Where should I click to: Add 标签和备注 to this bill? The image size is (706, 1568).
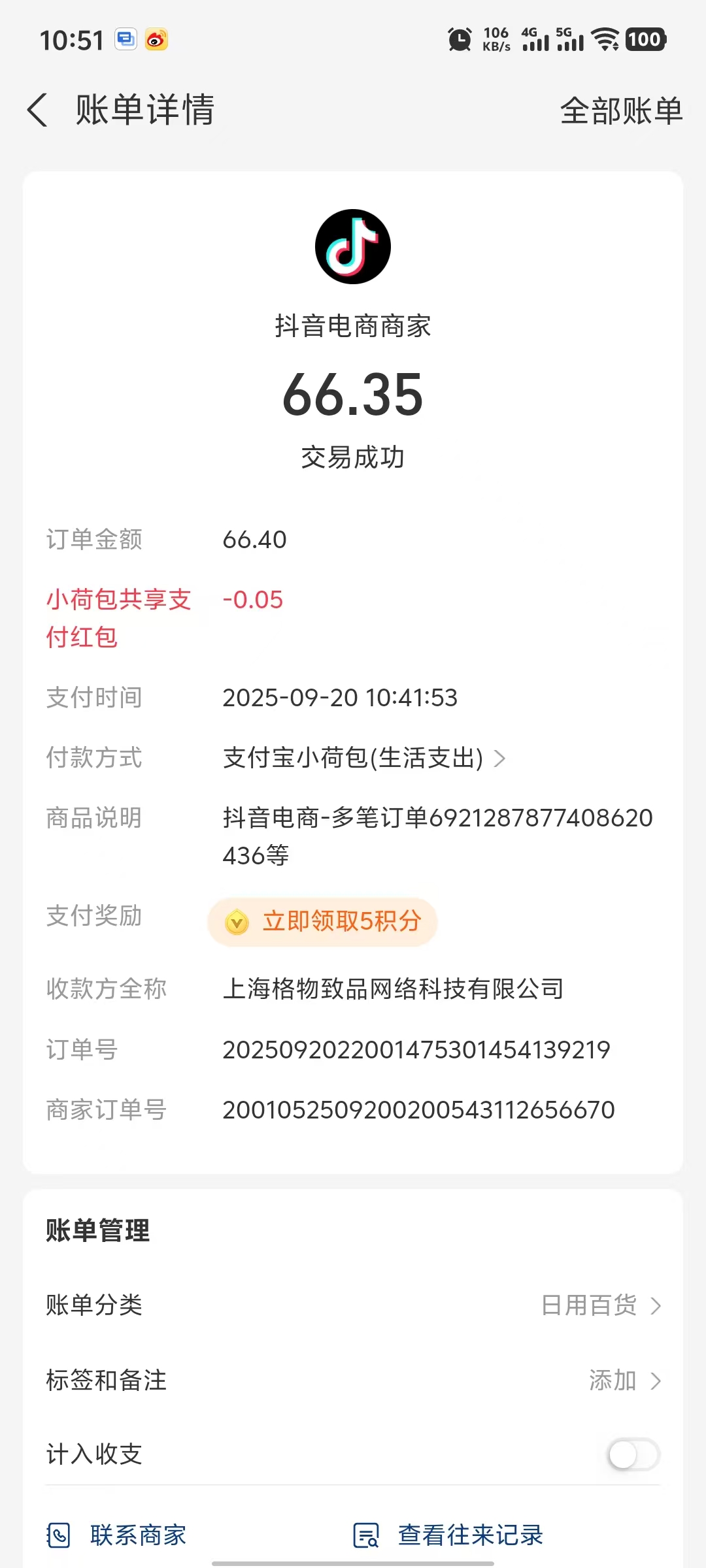click(x=624, y=1380)
